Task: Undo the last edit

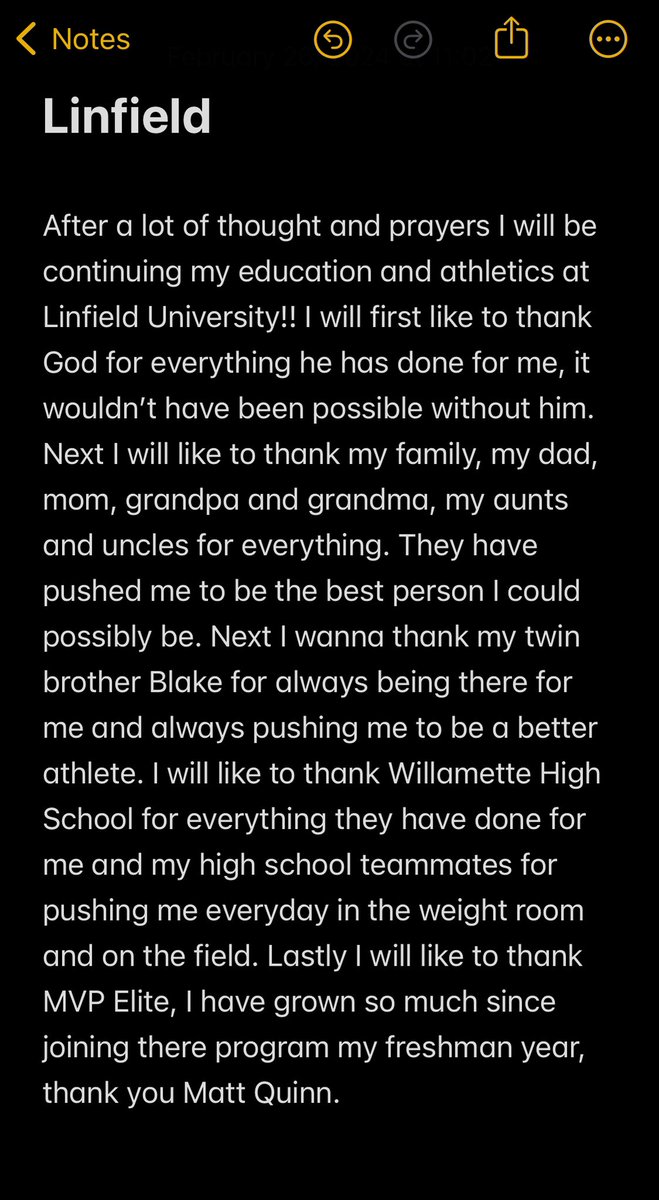Action: click(333, 40)
